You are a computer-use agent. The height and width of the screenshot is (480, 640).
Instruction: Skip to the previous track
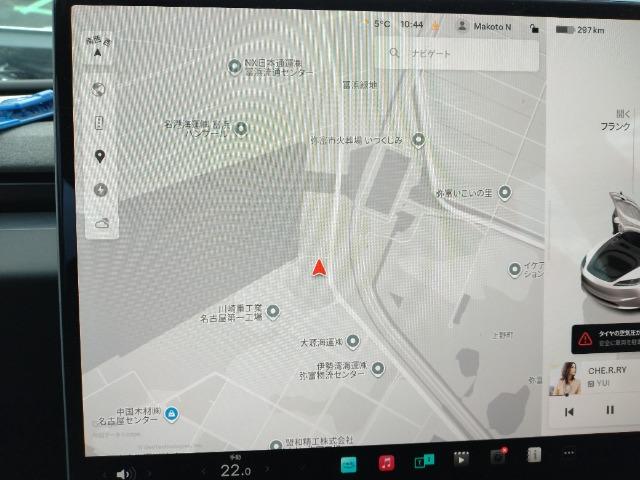[x=569, y=411]
